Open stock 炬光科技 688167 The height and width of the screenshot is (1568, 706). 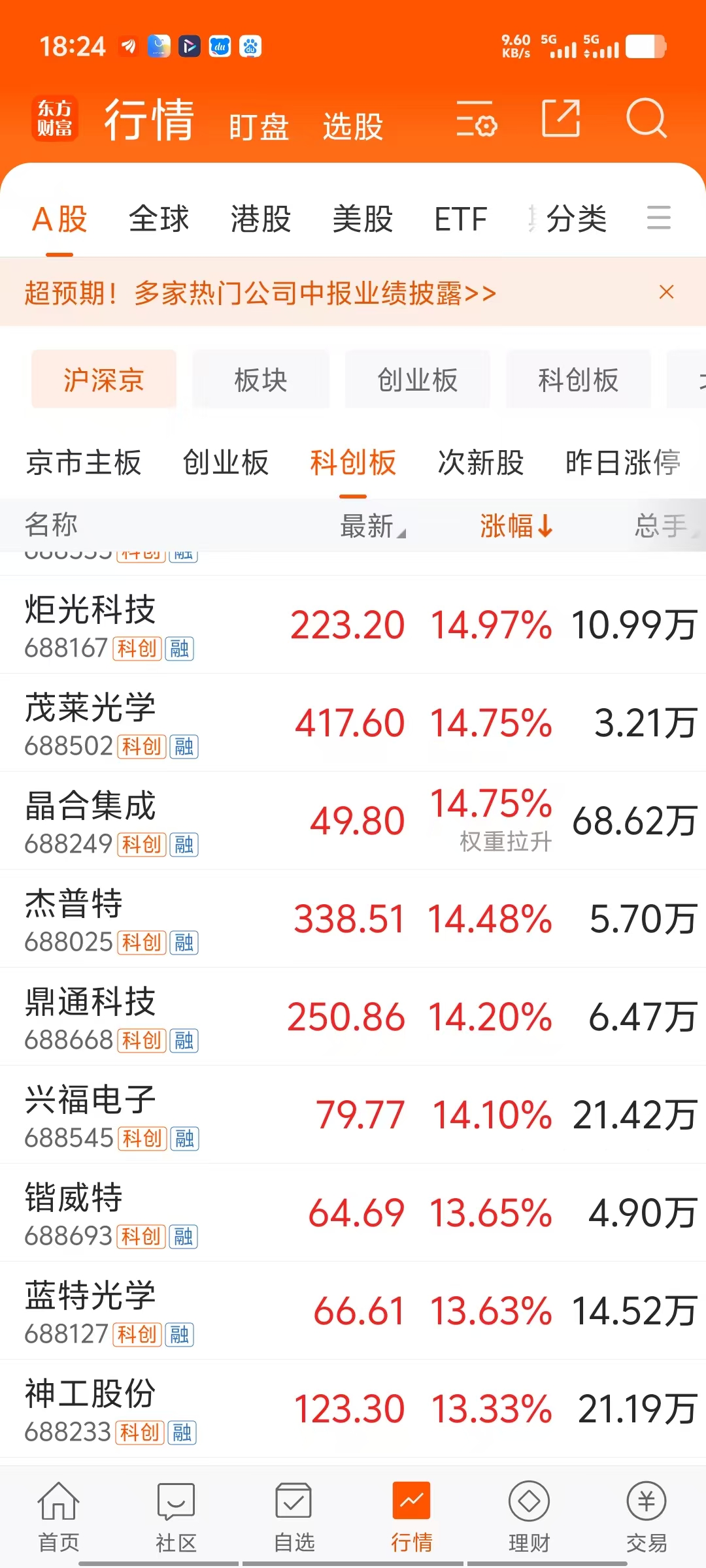coord(353,625)
